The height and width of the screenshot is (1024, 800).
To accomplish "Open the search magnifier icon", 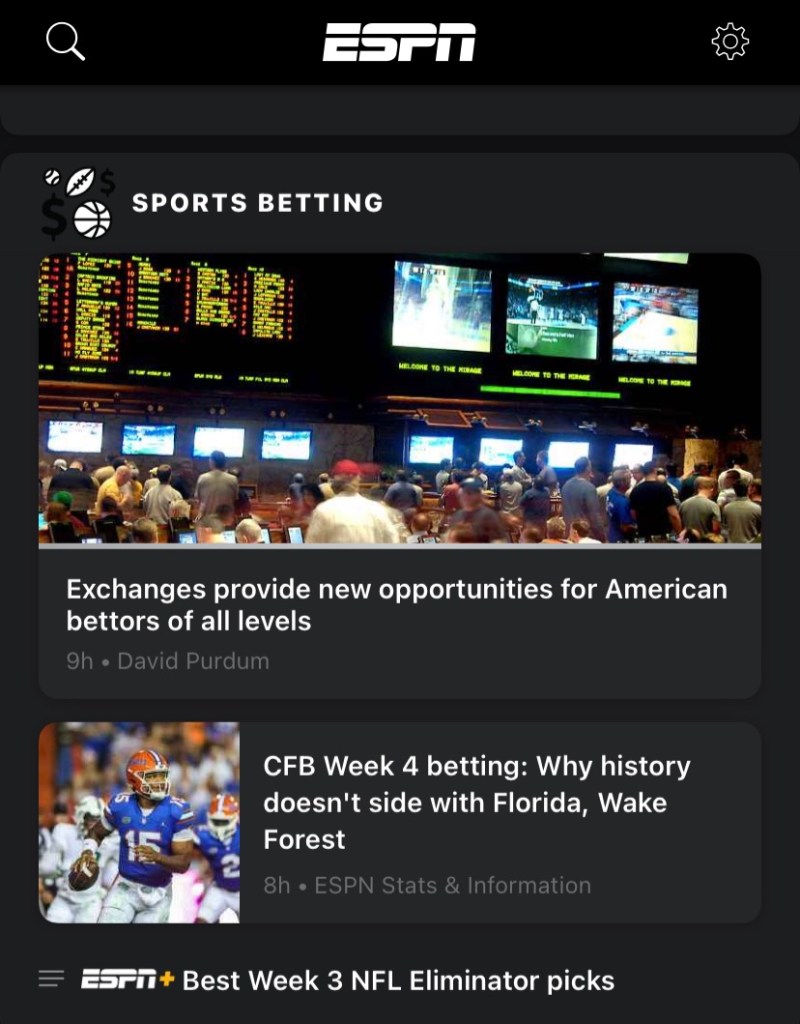I will 65,42.
